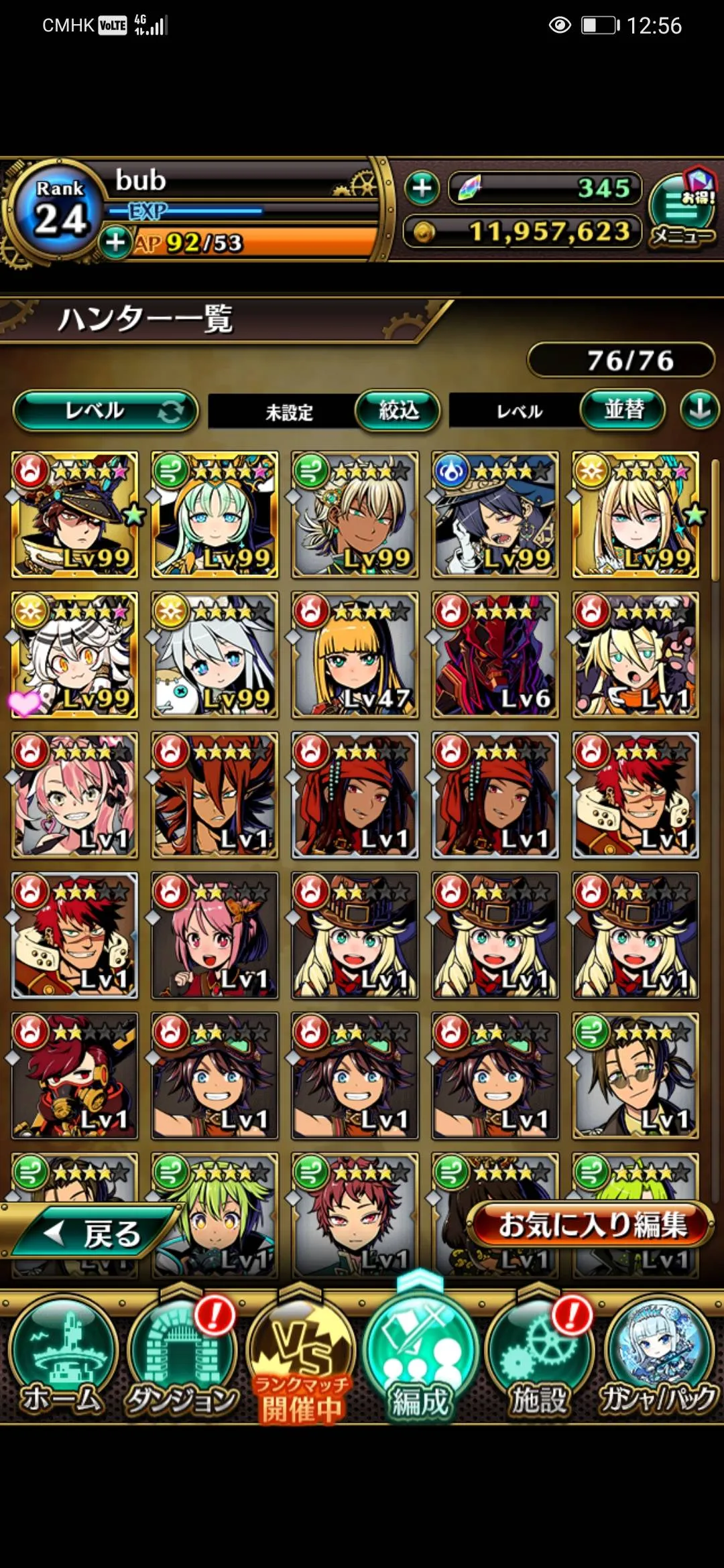Switch to the ダンジョン tab
Screen dimensions: 724x1568
pos(182,1360)
